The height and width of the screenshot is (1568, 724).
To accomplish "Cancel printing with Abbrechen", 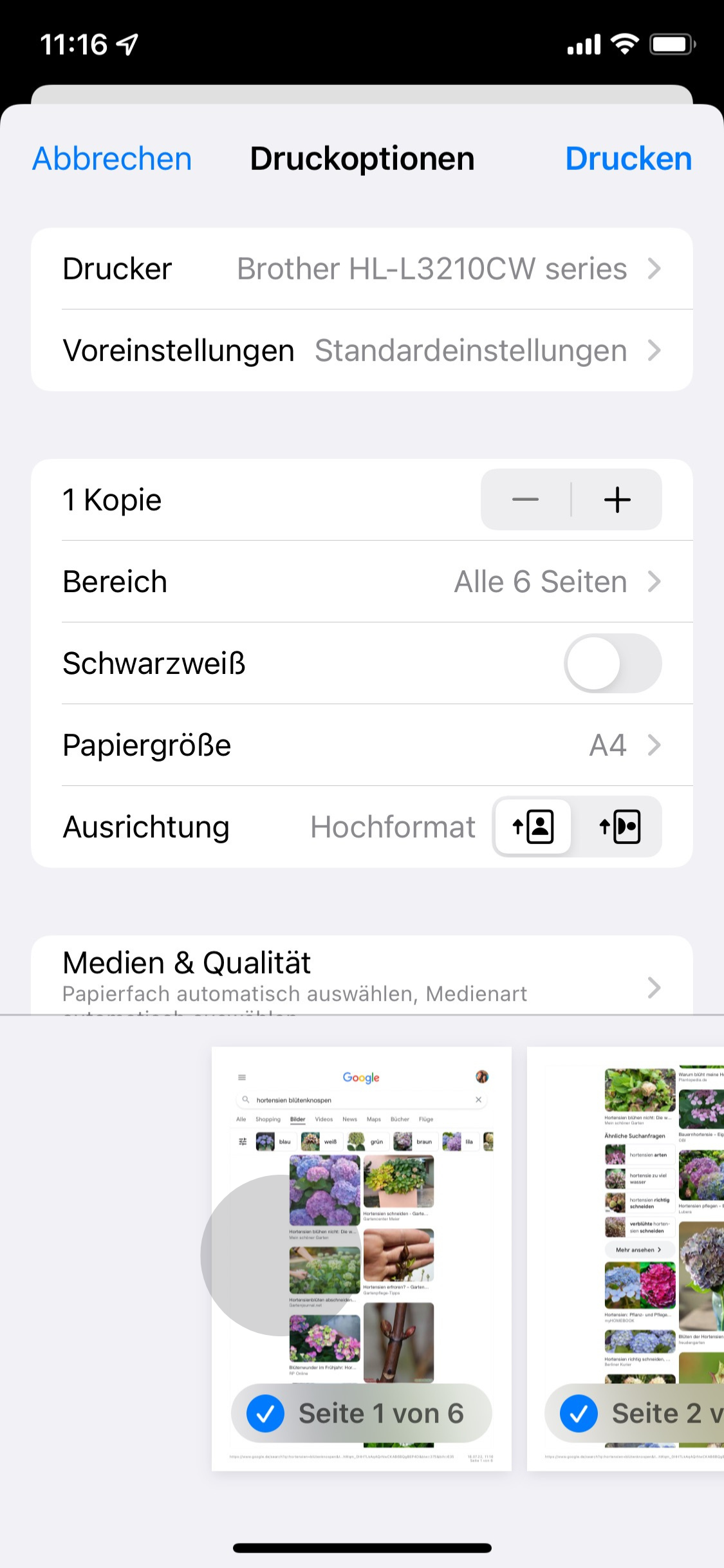I will click(x=111, y=158).
